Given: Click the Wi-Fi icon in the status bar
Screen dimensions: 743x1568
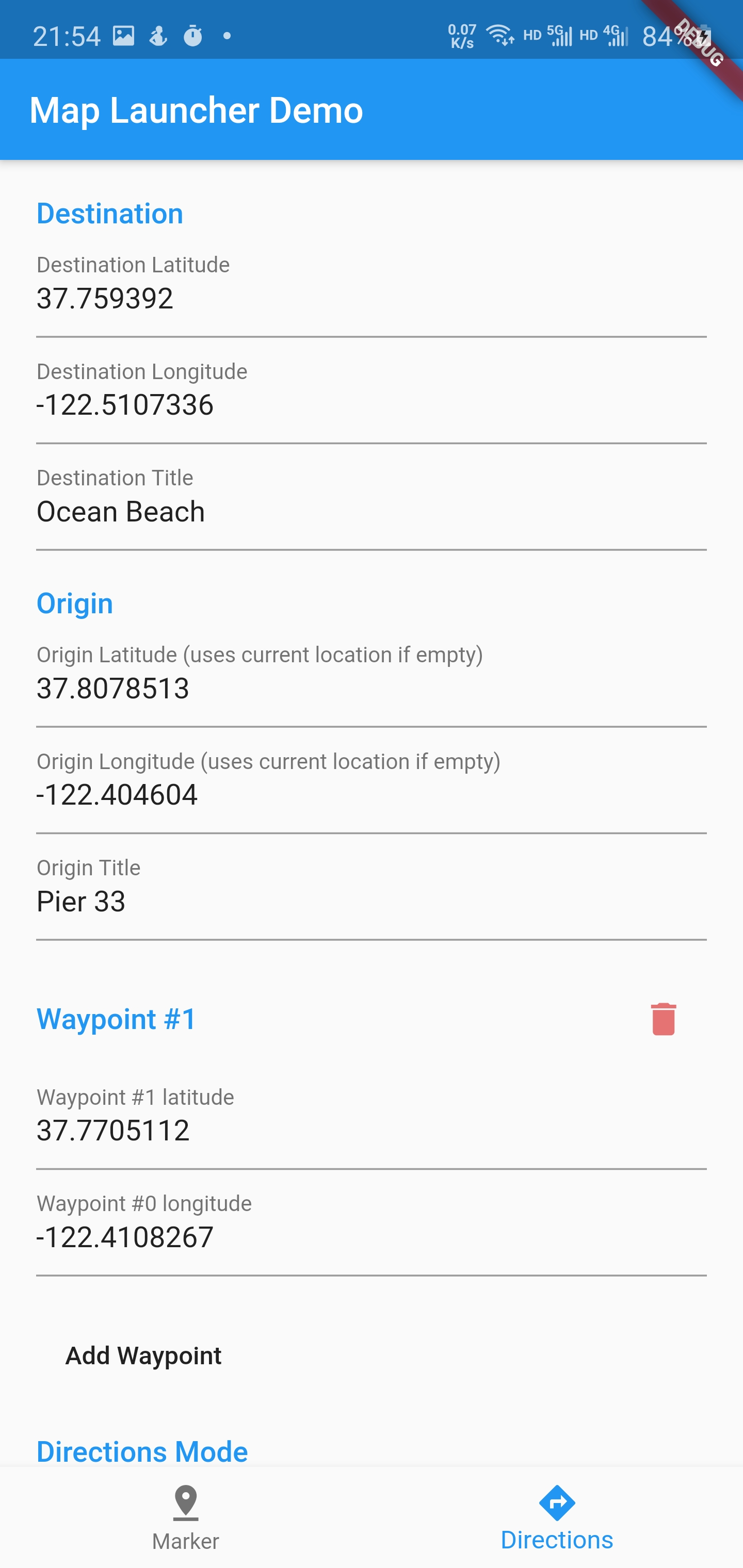Looking at the screenshot, I should click(x=499, y=35).
